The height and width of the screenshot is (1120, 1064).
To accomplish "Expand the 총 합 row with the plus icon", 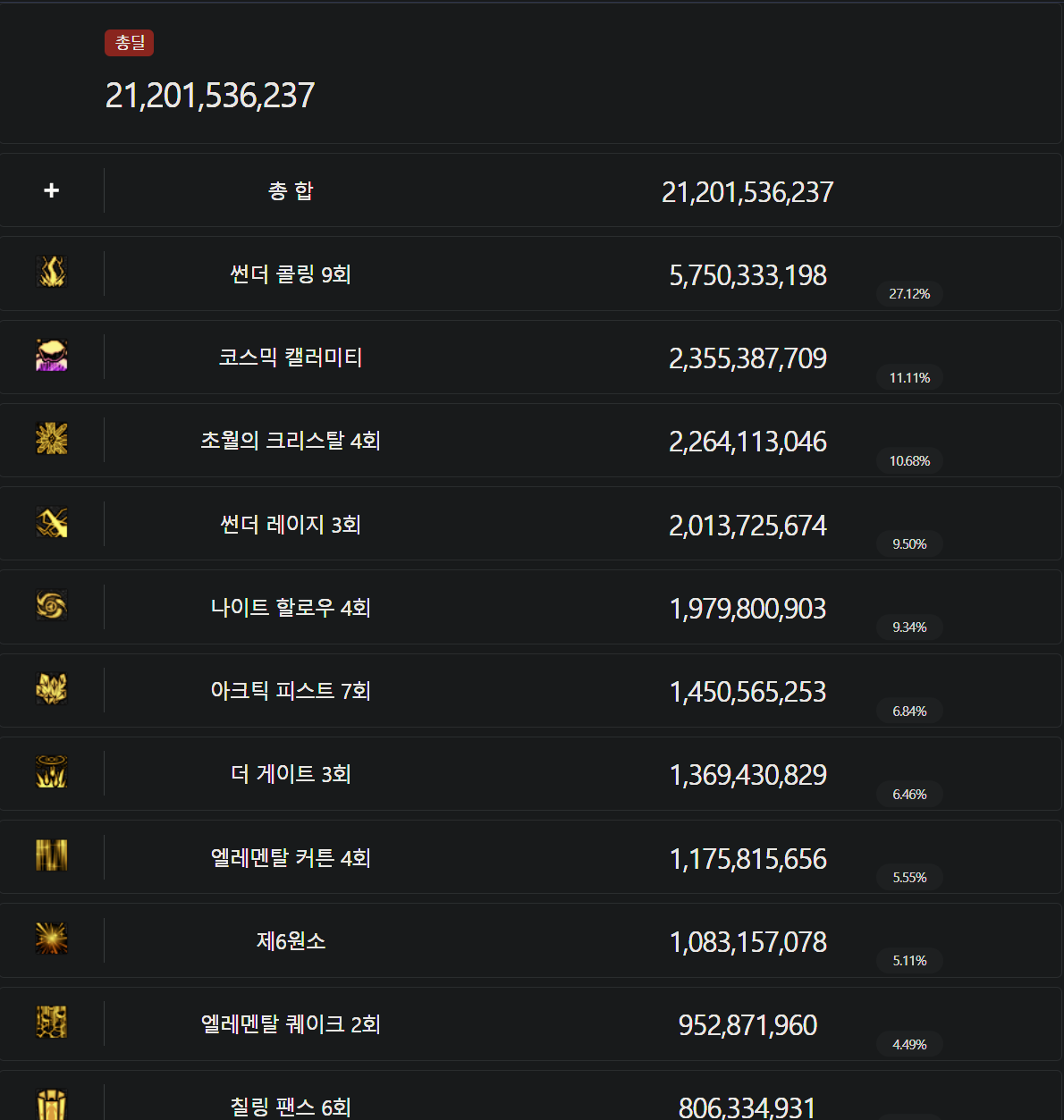I will (x=52, y=190).
